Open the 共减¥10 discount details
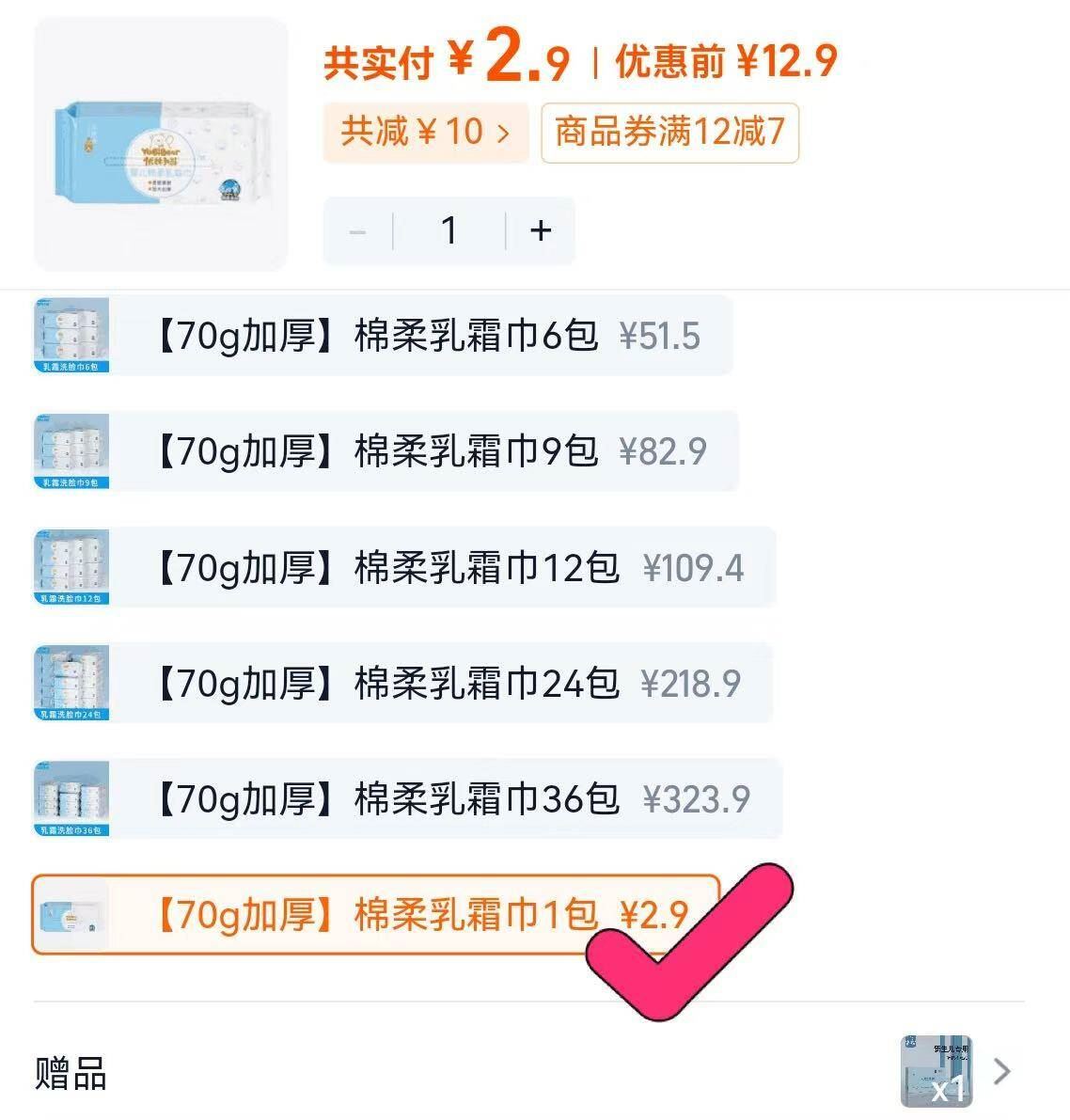The height and width of the screenshot is (1120, 1070). point(425,133)
